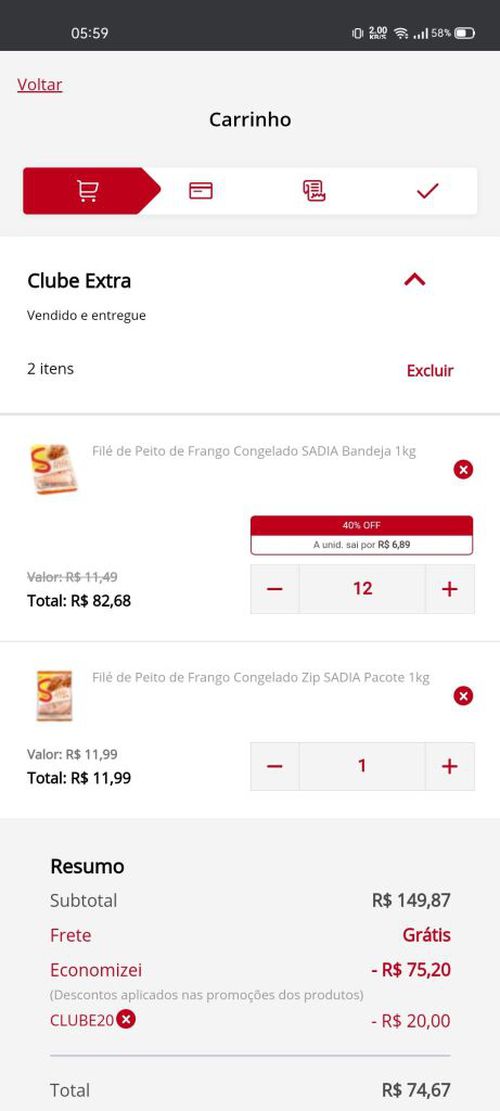This screenshot has width=500, height=1111.
Task: Remove the CLUBE20 coupon
Action: pyautogui.click(x=126, y=1020)
